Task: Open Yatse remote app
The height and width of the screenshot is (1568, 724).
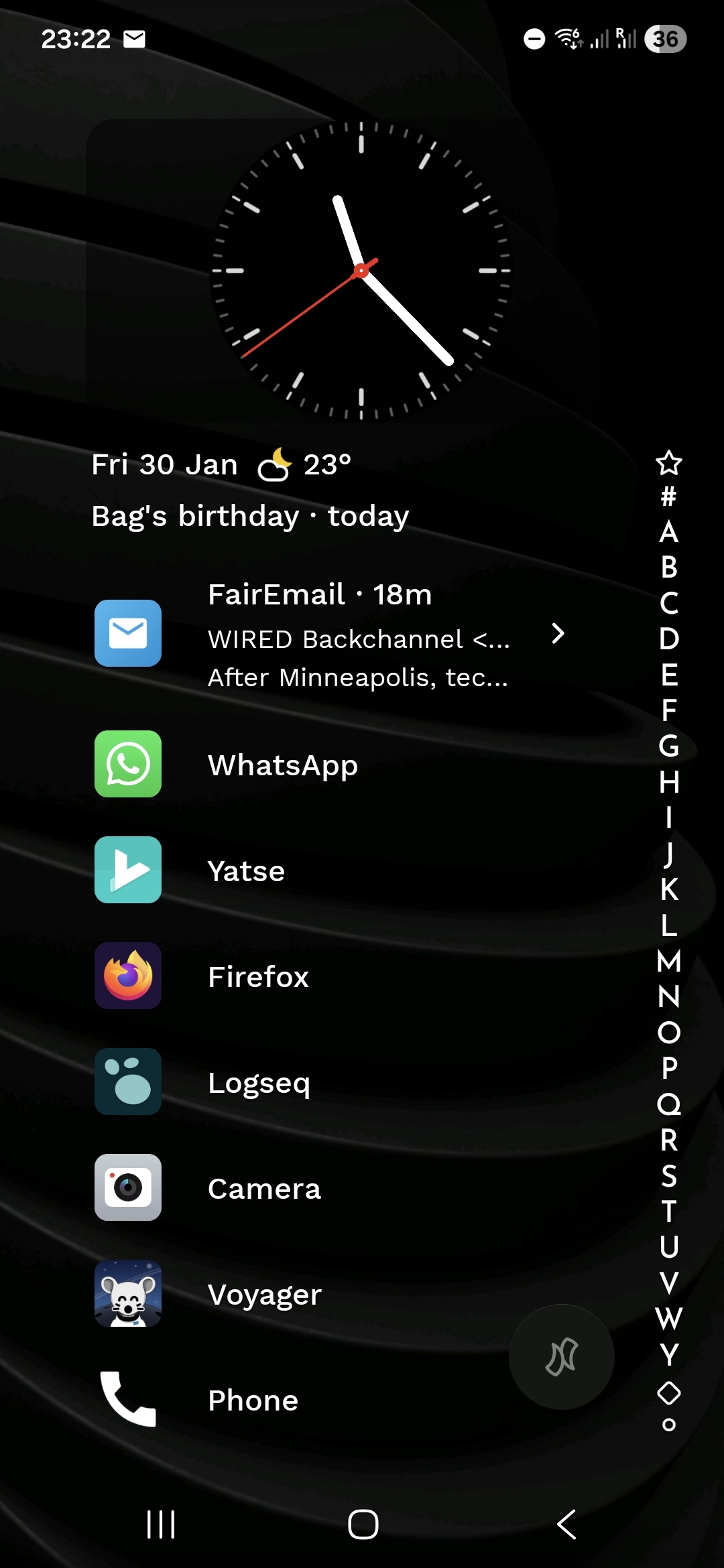Action: coord(128,870)
